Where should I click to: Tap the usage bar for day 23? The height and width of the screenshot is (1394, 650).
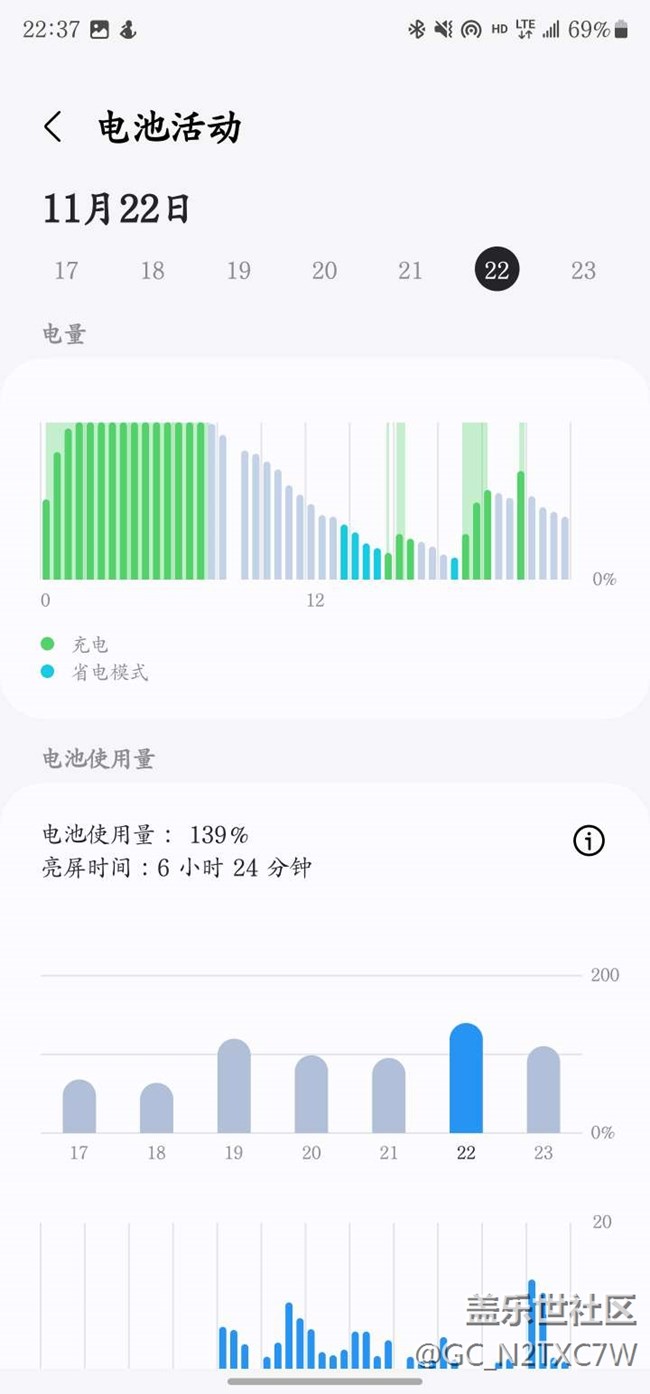pos(543,1090)
